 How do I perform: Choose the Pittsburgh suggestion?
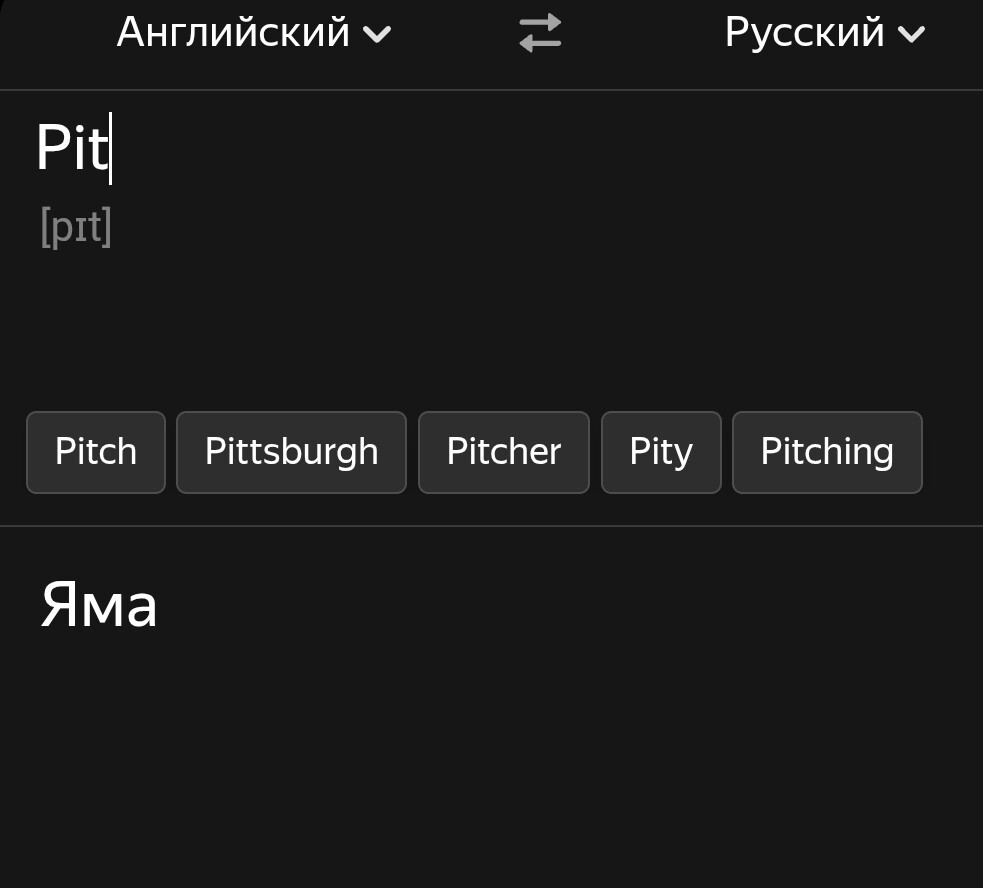(x=291, y=452)
